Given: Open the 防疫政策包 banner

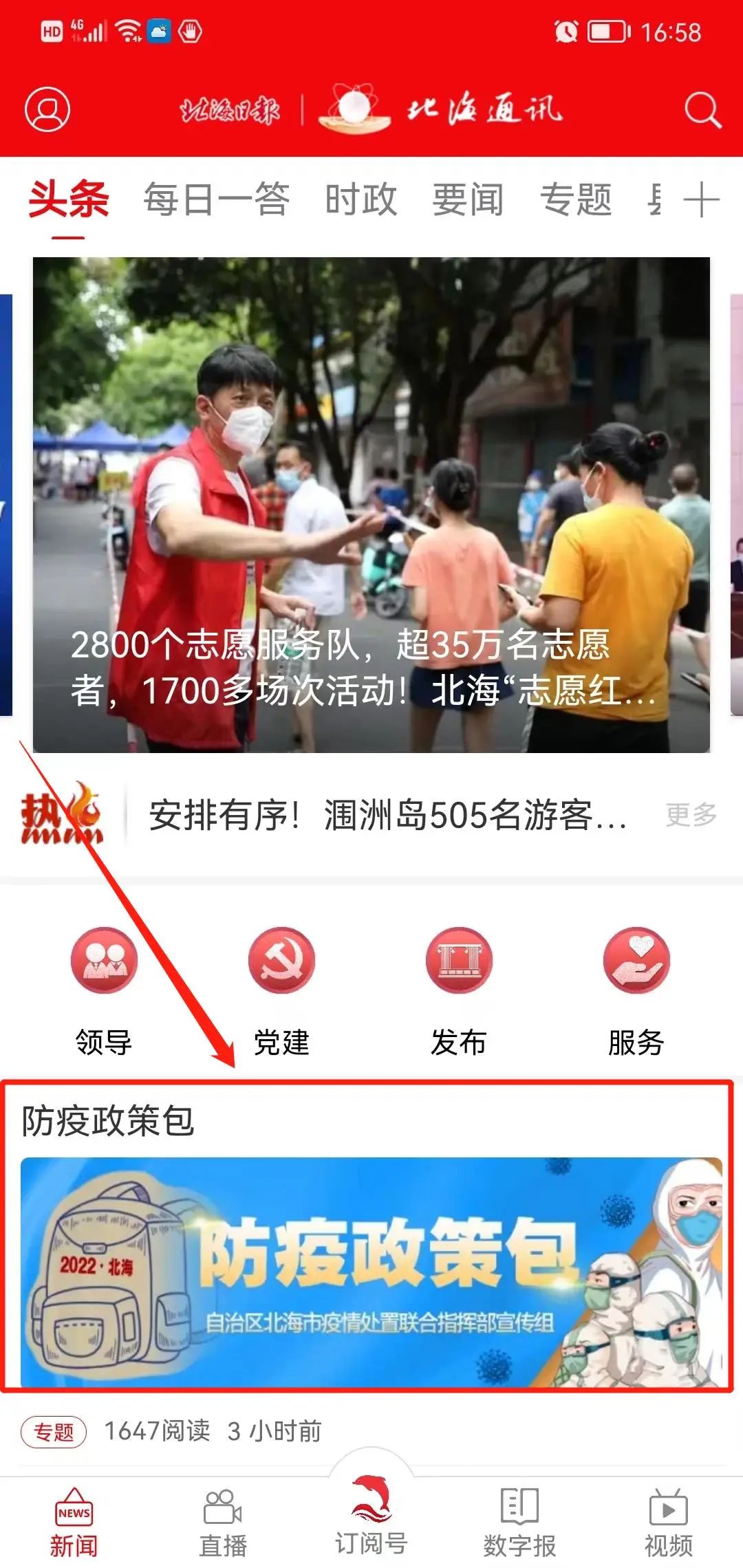Looking at the screenshot, I should 371,1272.
